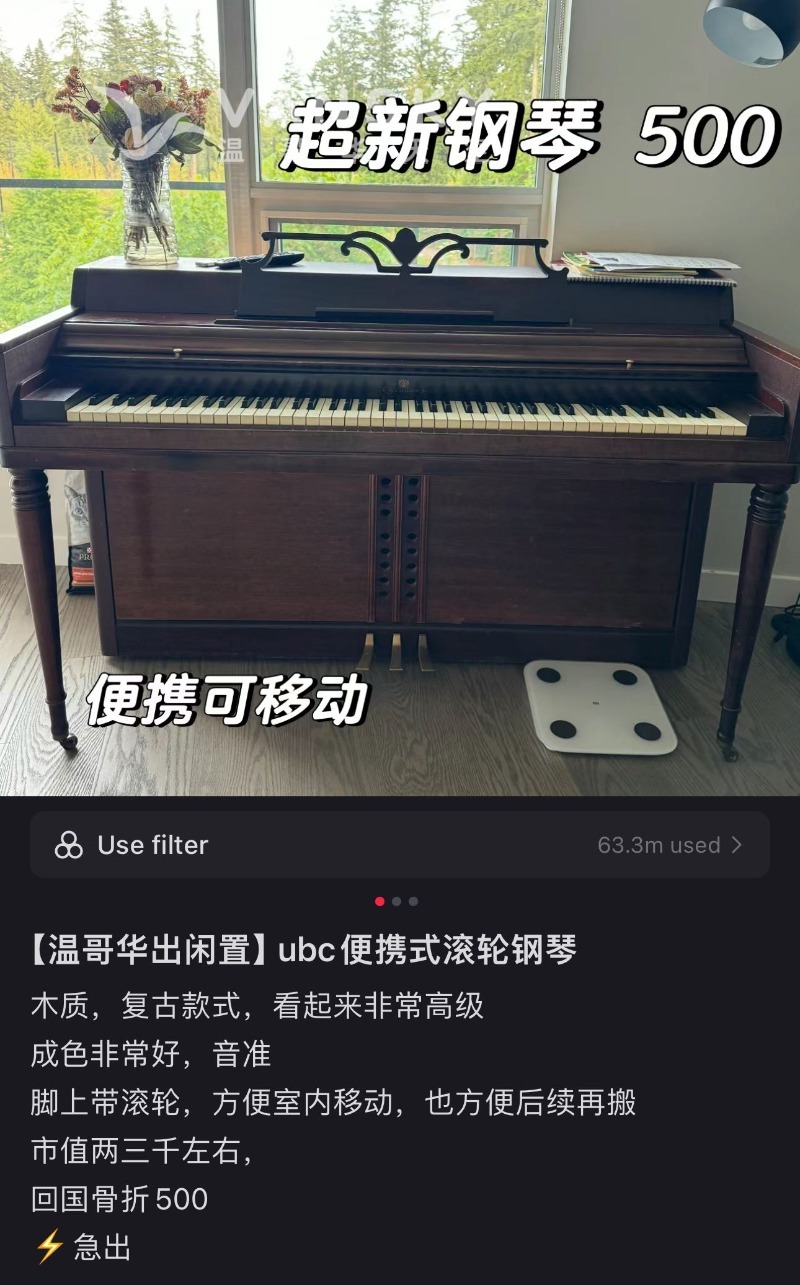This screenshot has width=800, height=1285.
Task: Tap the Use filter bar
Action: (400, 845)
